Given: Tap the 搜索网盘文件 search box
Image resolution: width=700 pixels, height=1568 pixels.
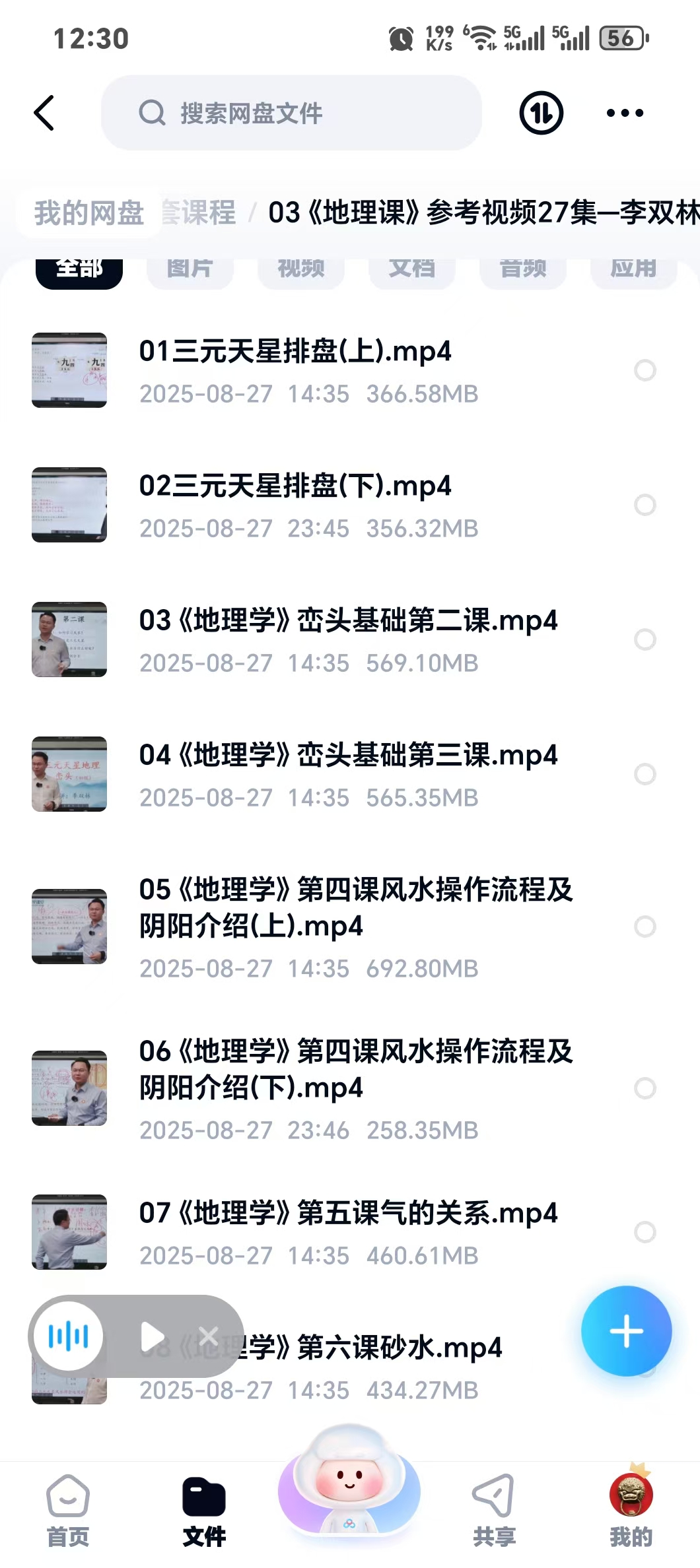Looking at the screenshot, I should [x=291, y=113].
